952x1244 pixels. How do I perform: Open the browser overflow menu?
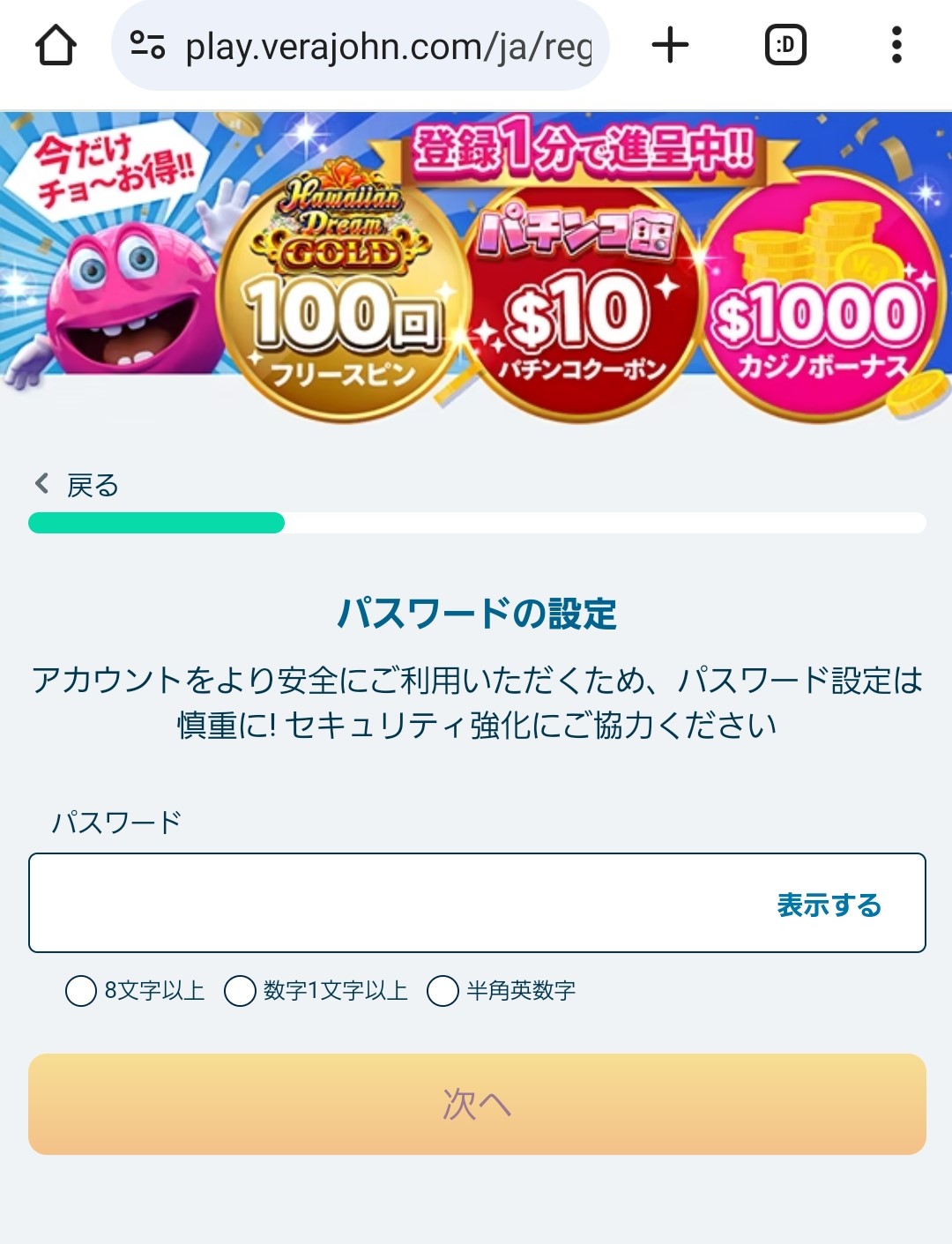(x=896, y=45)
